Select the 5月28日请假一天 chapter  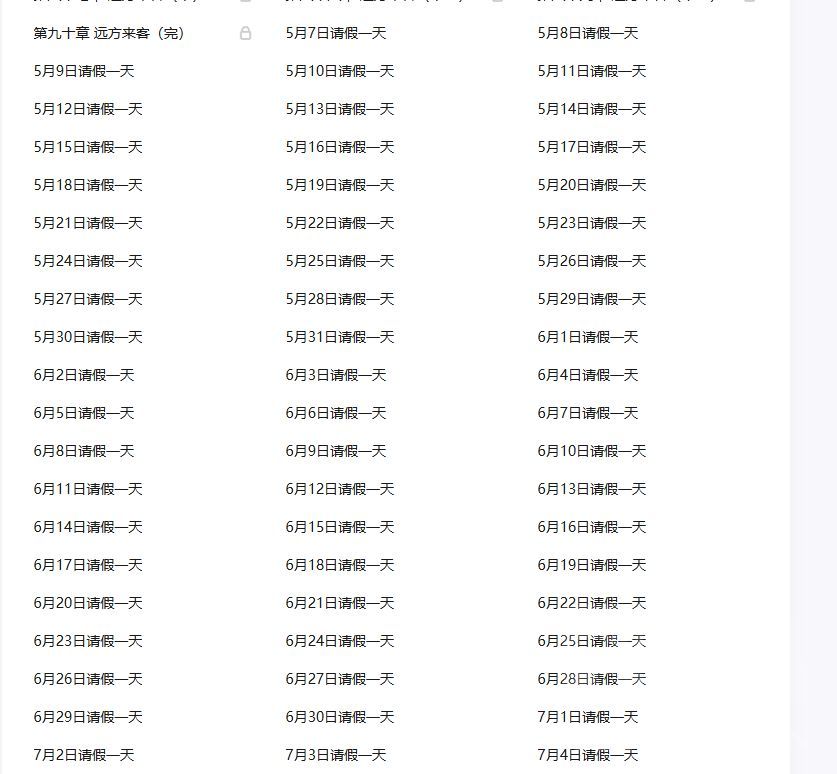tap(340, 299)
